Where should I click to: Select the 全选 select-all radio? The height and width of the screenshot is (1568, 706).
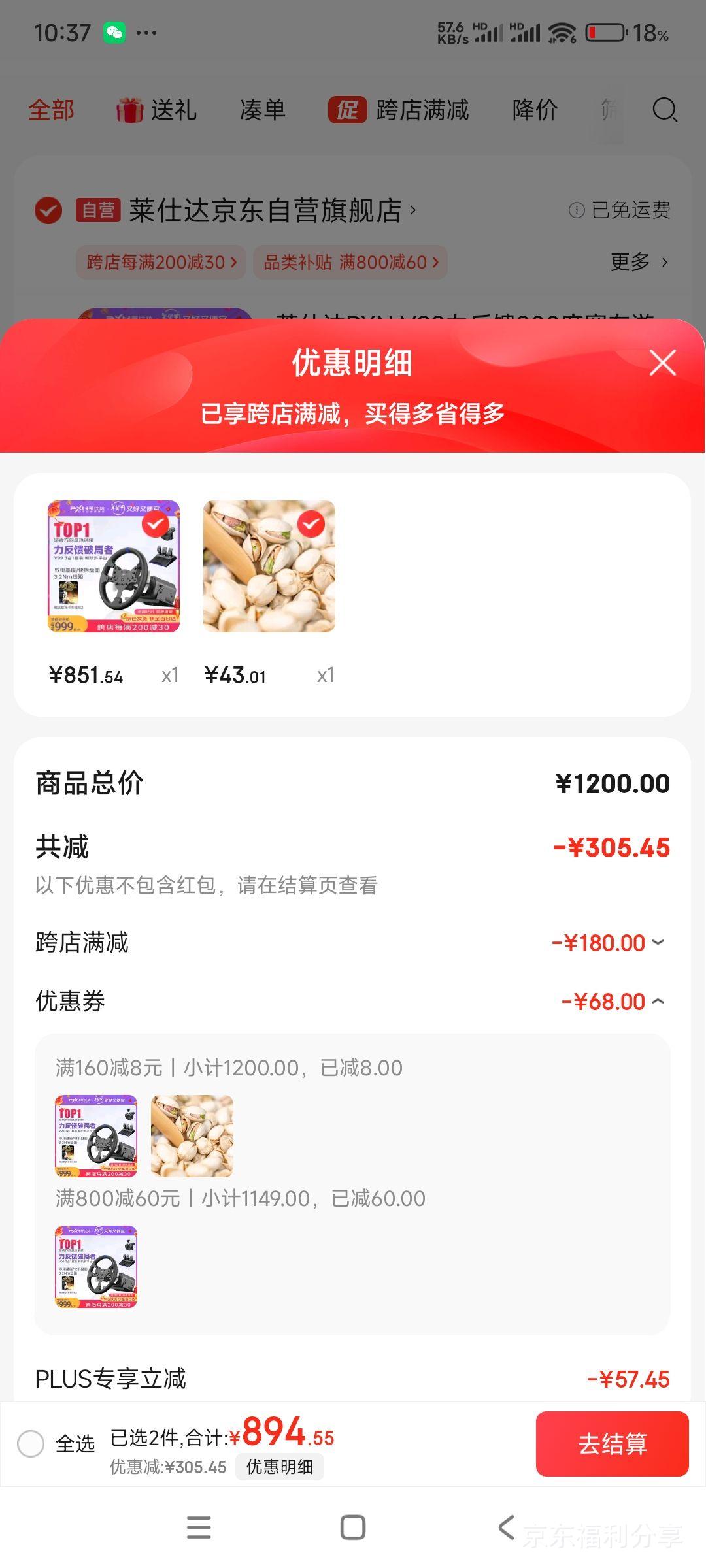[x=31, y=1443]
